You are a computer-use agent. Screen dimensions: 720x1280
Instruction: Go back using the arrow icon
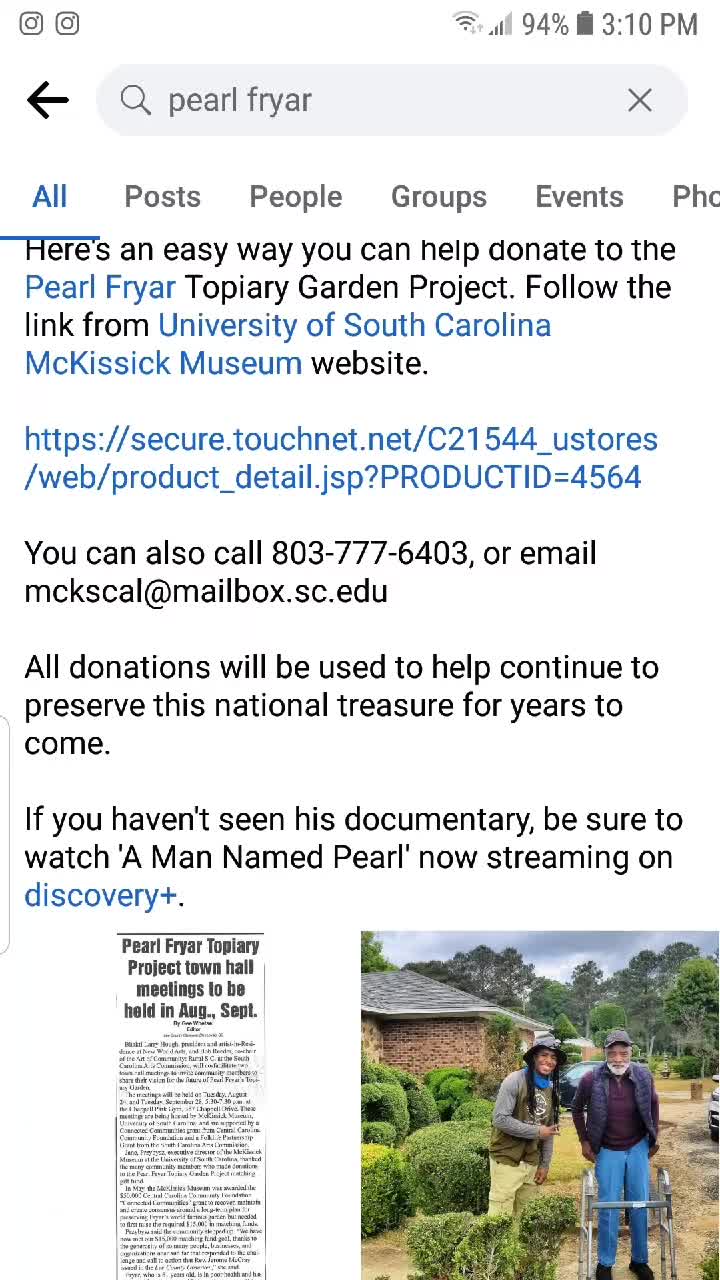(48, 100)
